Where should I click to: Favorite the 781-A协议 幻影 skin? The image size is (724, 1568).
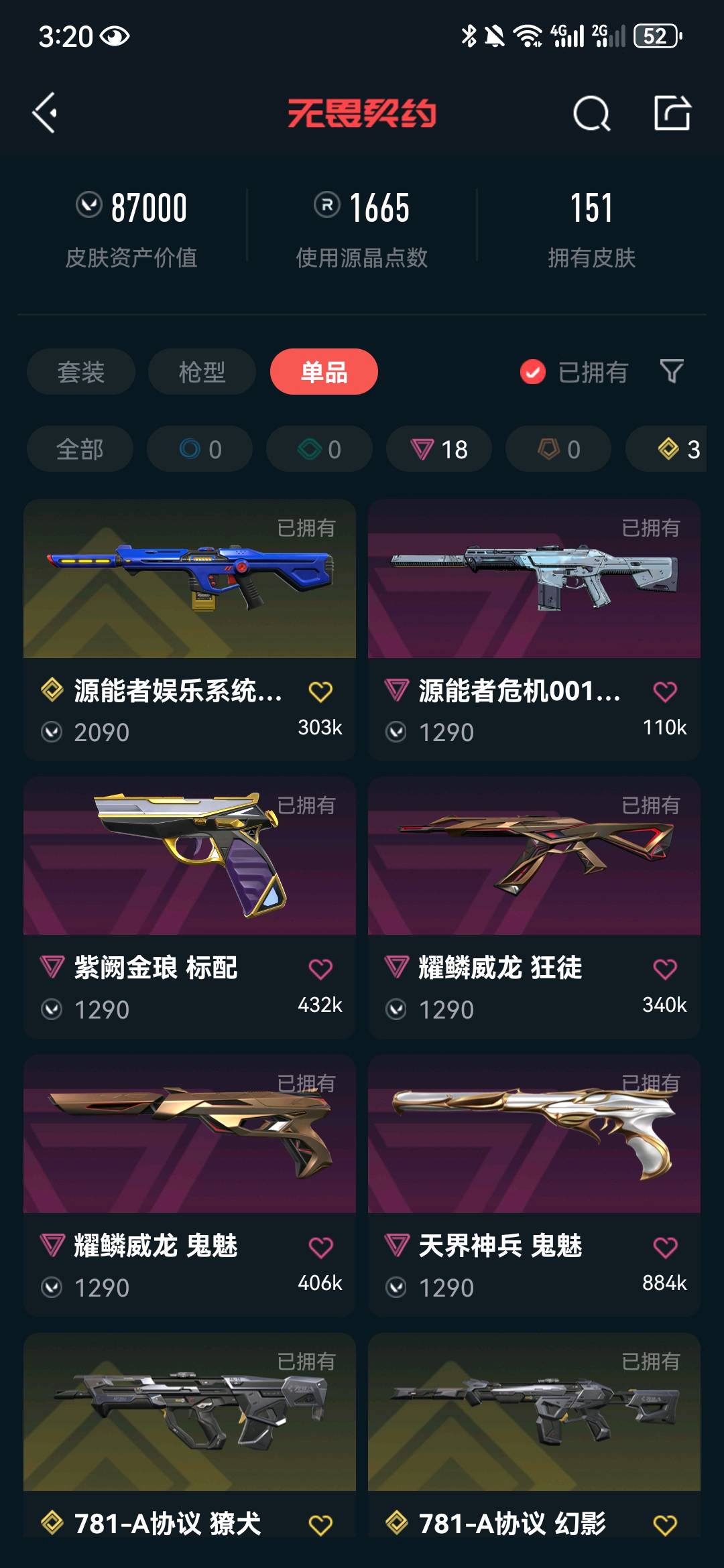coord(665,1524)
